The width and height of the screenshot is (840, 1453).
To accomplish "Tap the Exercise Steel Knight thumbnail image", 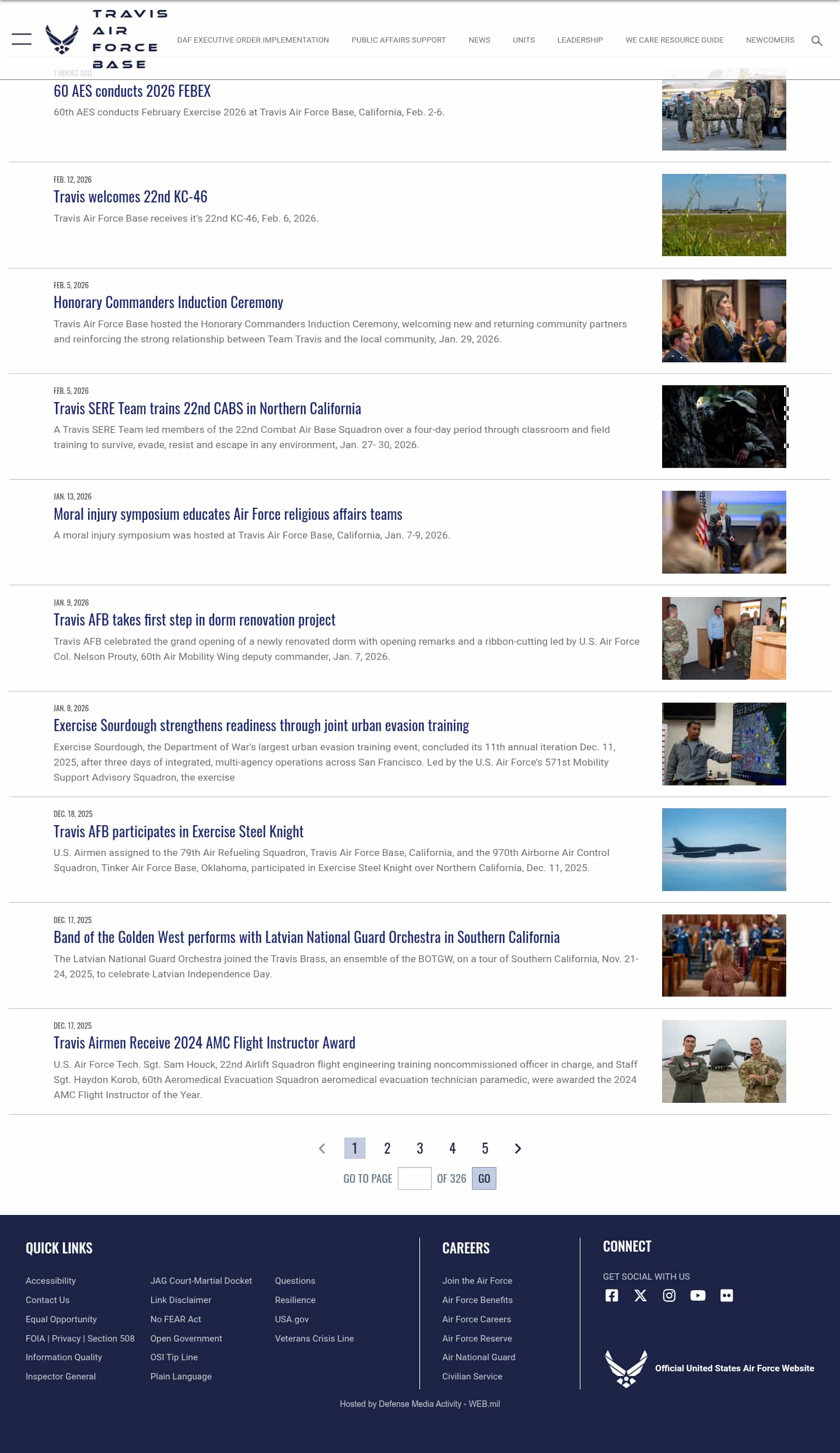I will pyautogui.click(x=723, y=849).
